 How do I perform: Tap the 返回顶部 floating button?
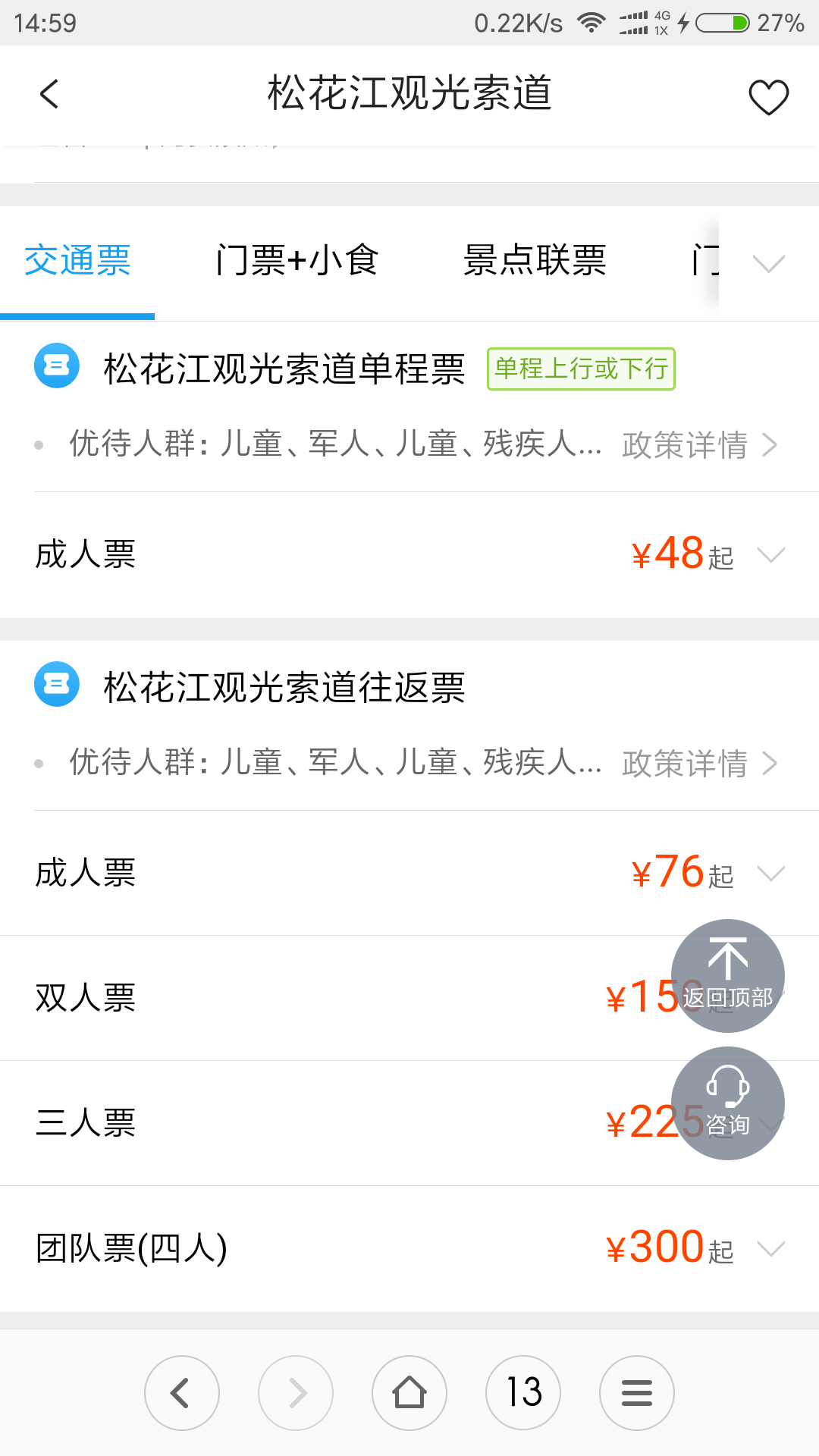(728, 976)
